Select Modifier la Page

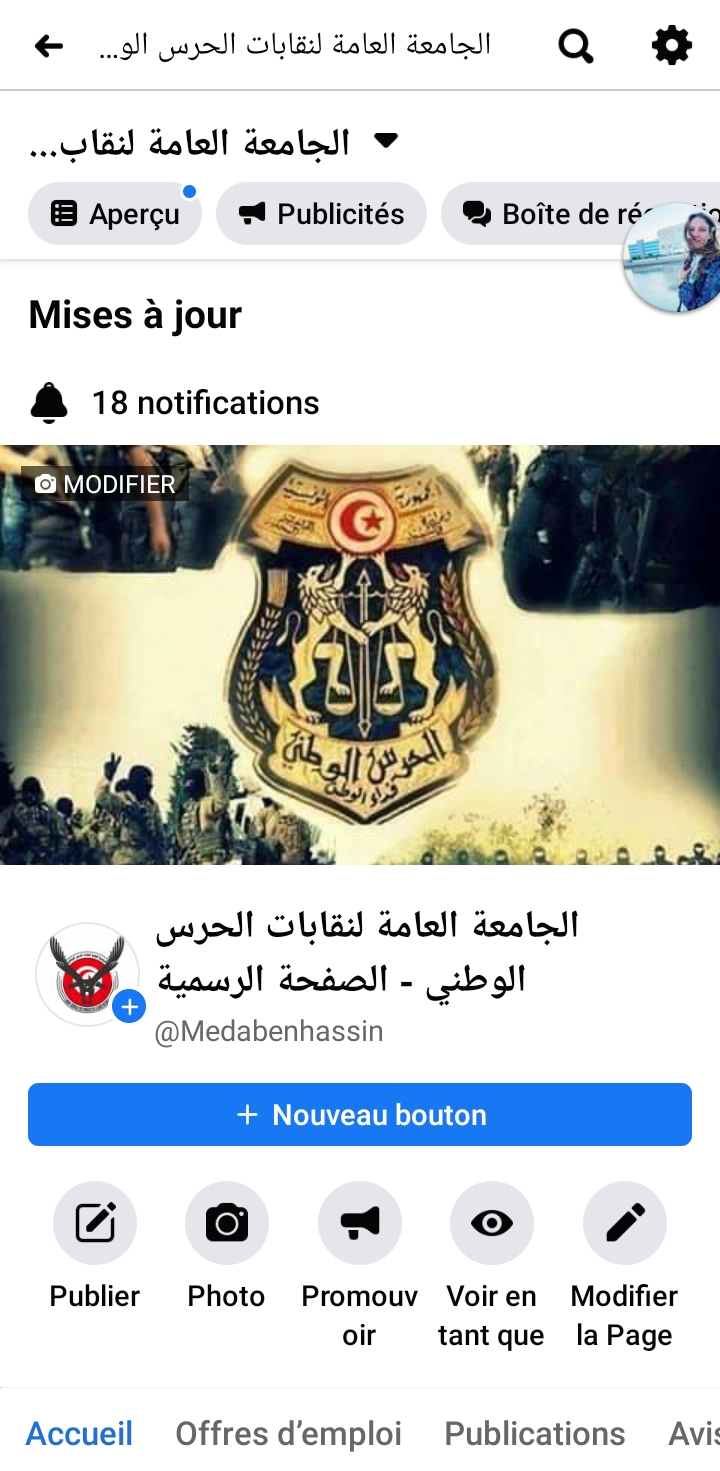click(x=624, y=1265)
